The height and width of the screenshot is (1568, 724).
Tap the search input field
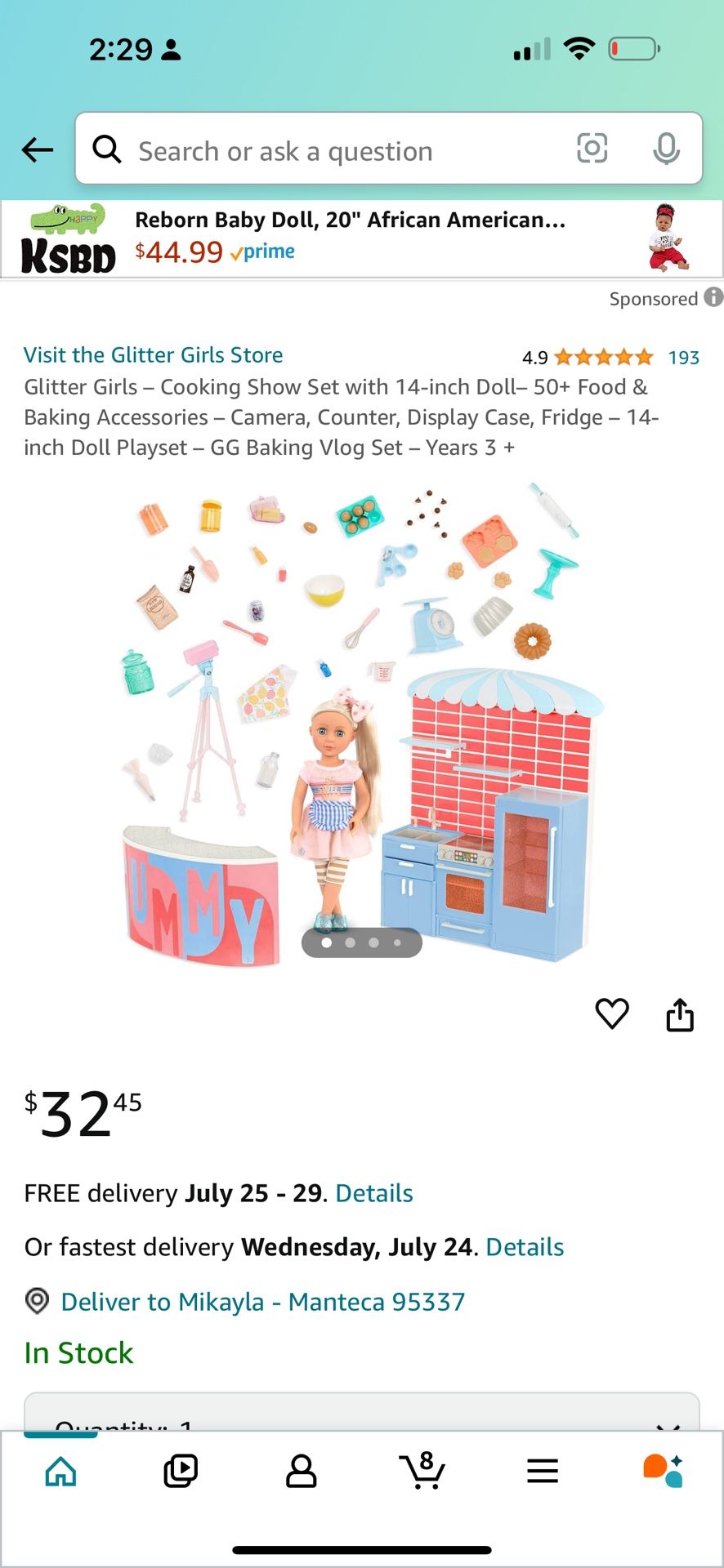click(x=327, y=150)
